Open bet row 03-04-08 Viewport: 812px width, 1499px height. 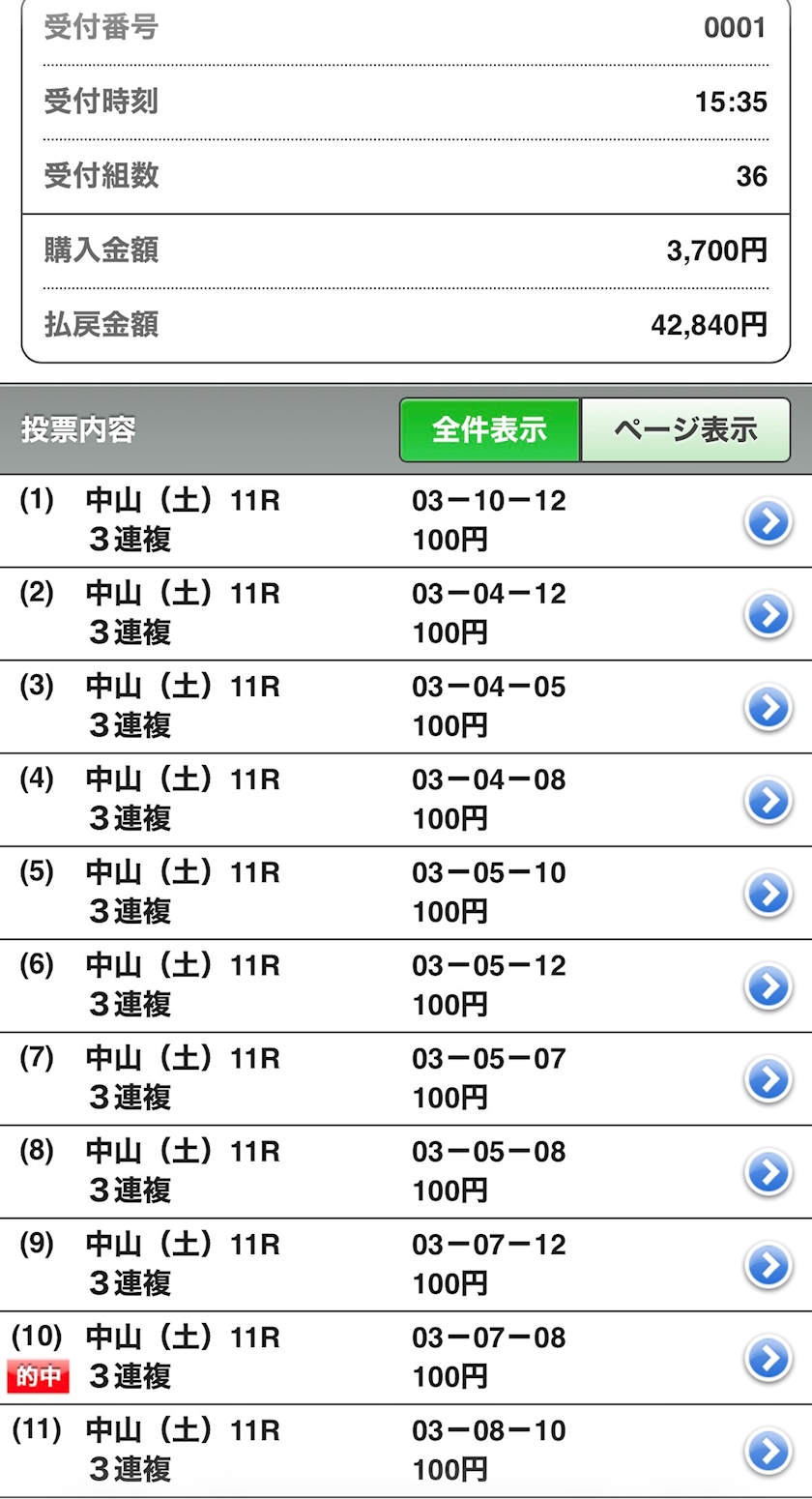pyautogui.click(x=406, y=800)
